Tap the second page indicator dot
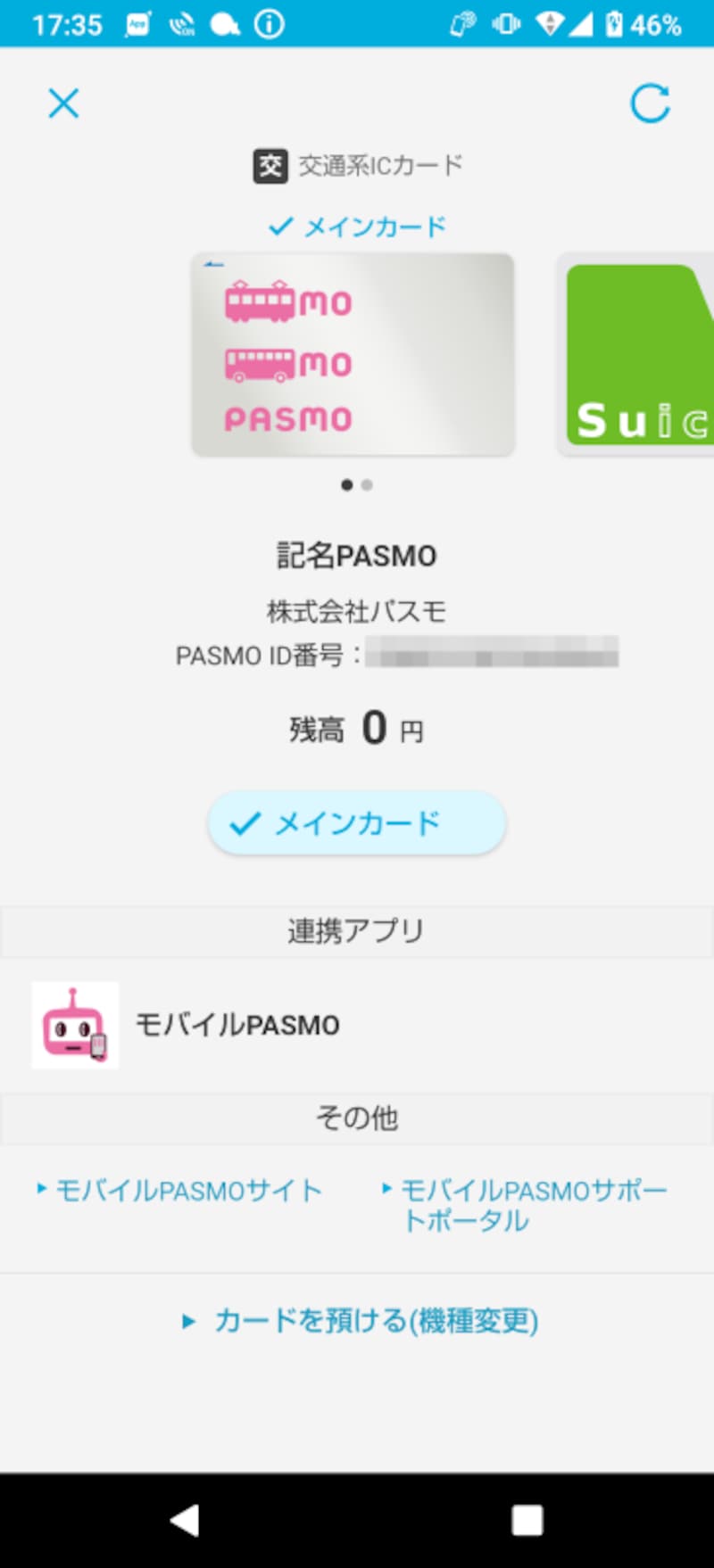 click(366, 485)
